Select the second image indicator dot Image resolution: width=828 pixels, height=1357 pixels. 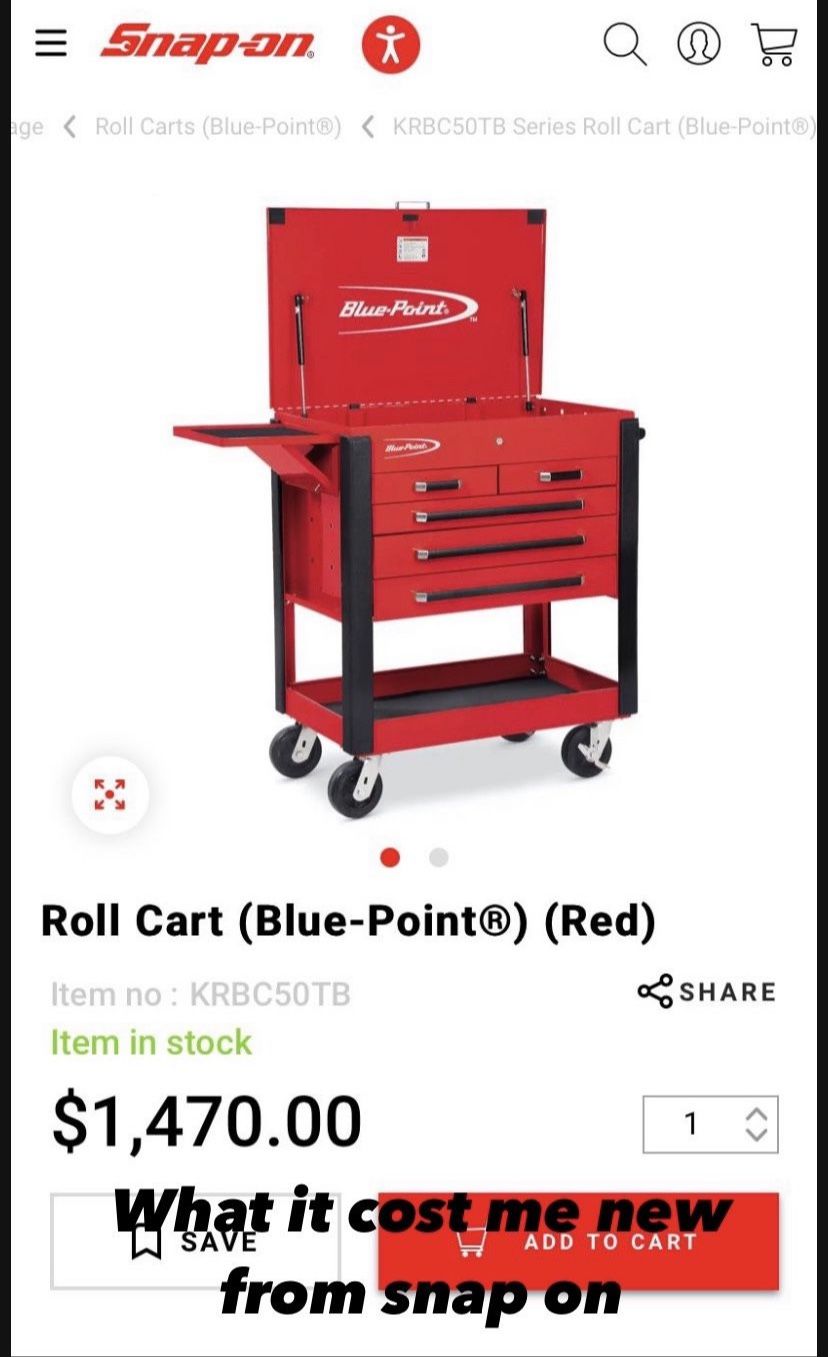coord(438,857)
